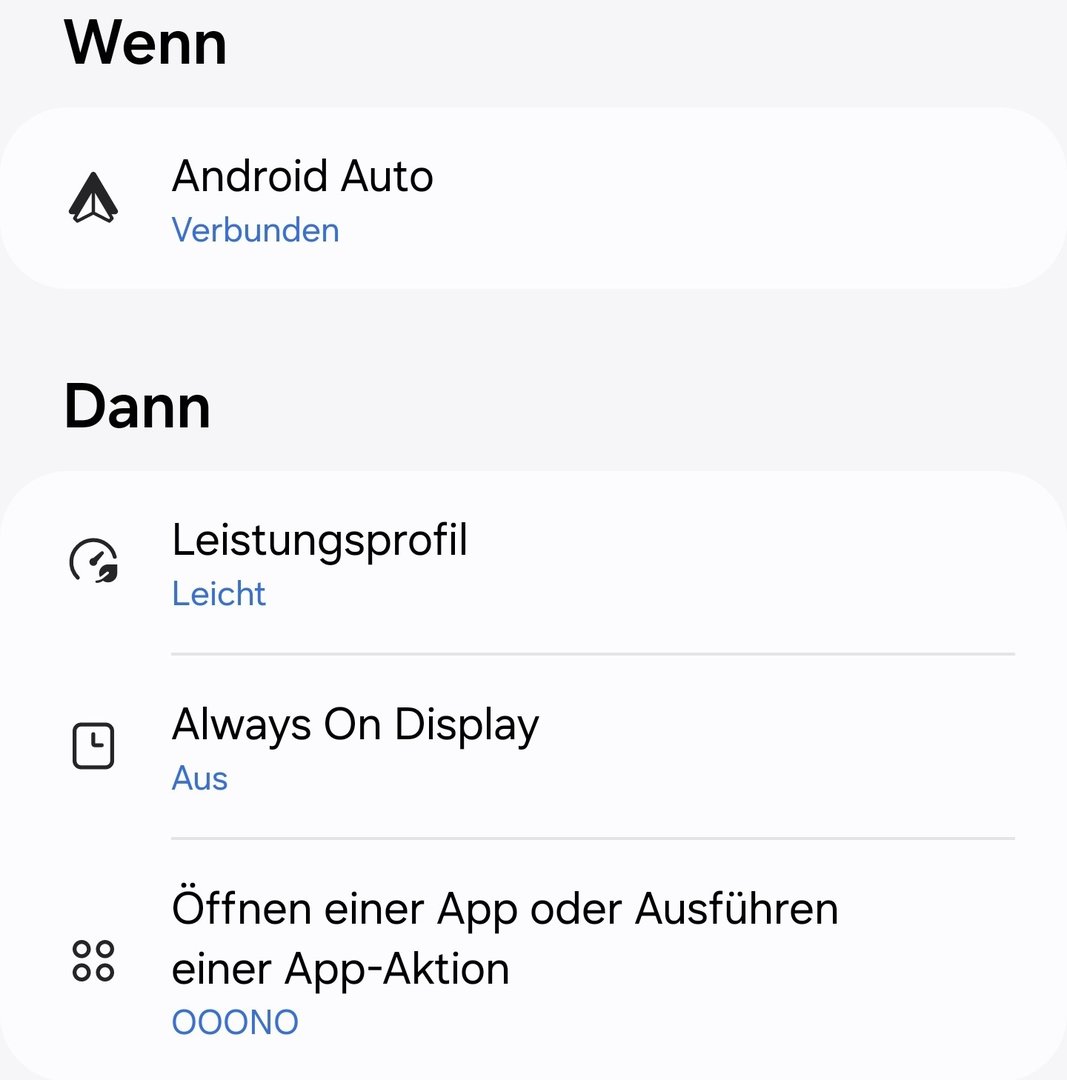This screenshot has width=1067, height=1080.
Task: Select the OOONO app action row
Action: tap(533, 962)
